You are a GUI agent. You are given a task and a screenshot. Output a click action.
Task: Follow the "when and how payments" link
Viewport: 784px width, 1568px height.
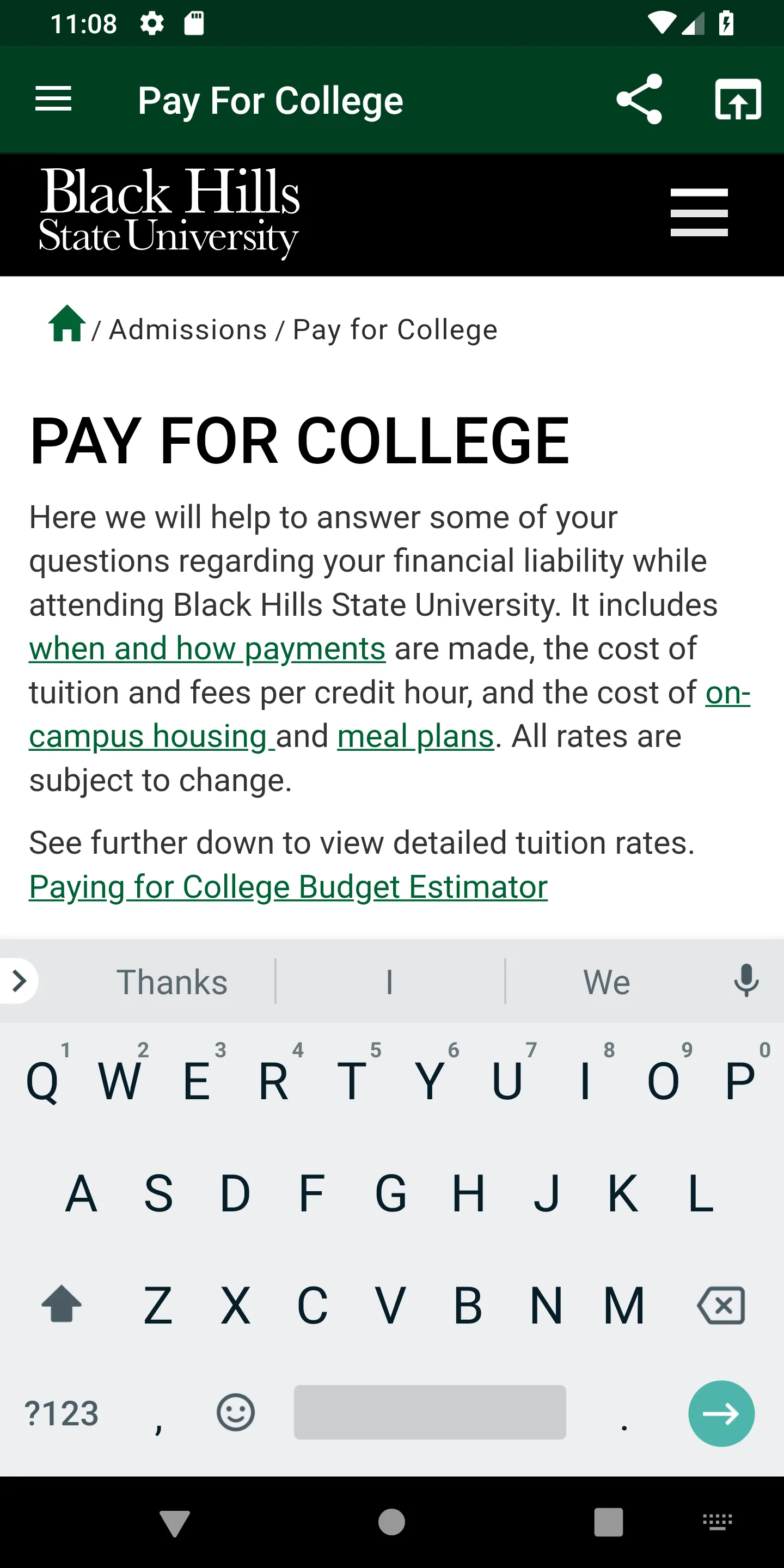tap(207, 649)
